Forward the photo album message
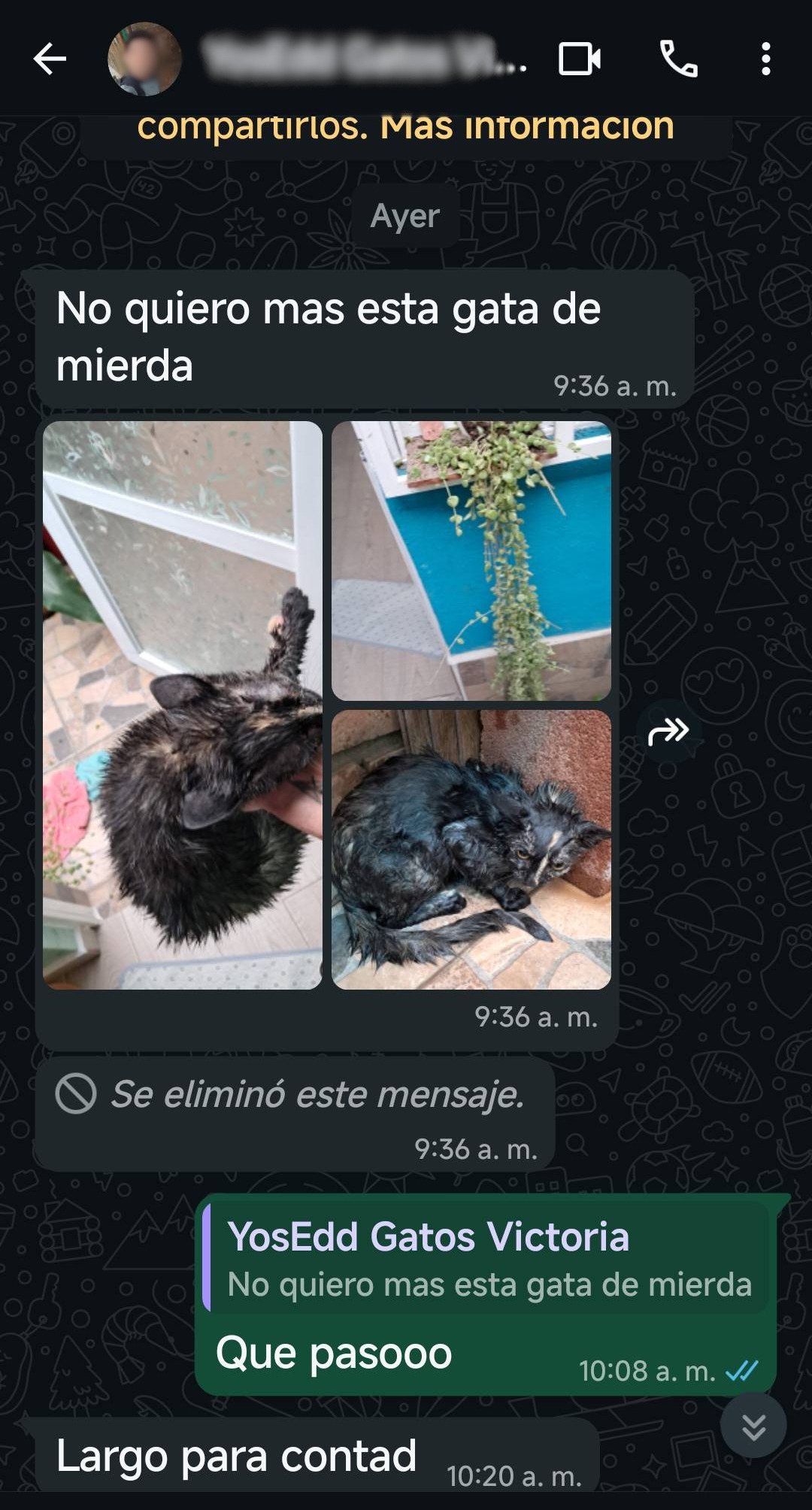This screenshot has height=1510, width=812. pos(668,730)
